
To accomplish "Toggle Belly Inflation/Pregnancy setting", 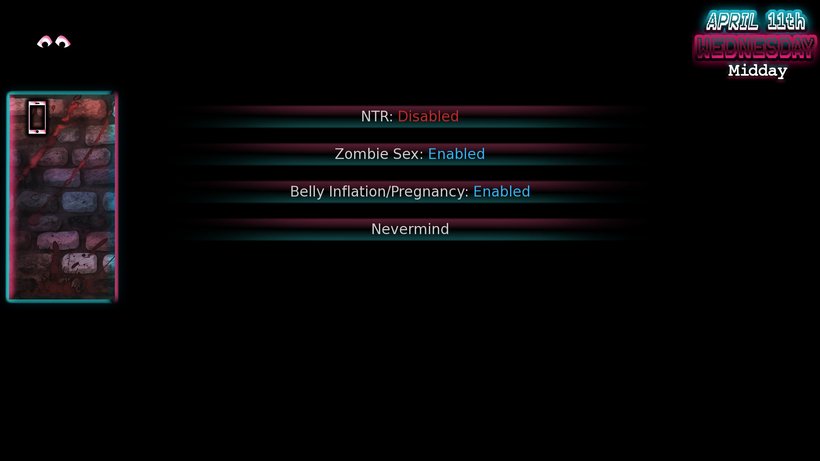I will (410, 191).
